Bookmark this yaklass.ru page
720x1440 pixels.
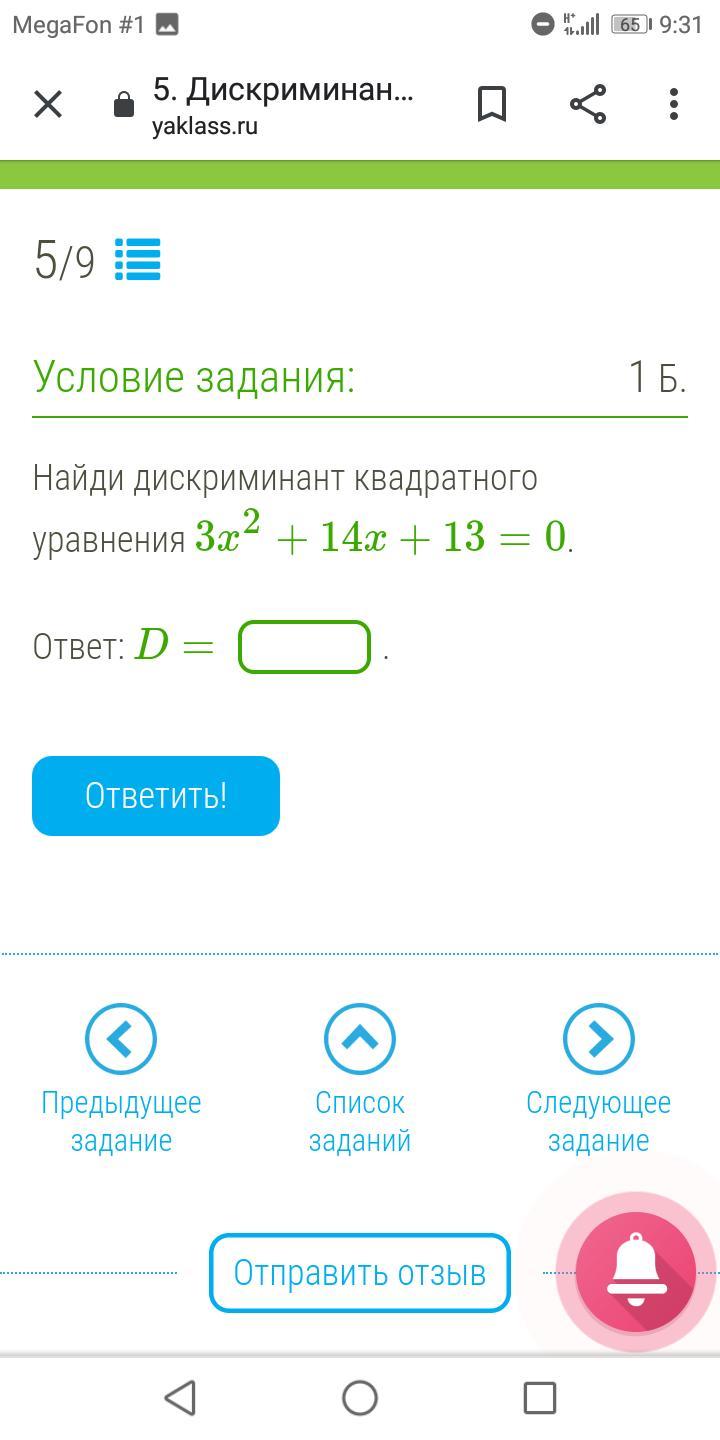[x=491, y=104]
